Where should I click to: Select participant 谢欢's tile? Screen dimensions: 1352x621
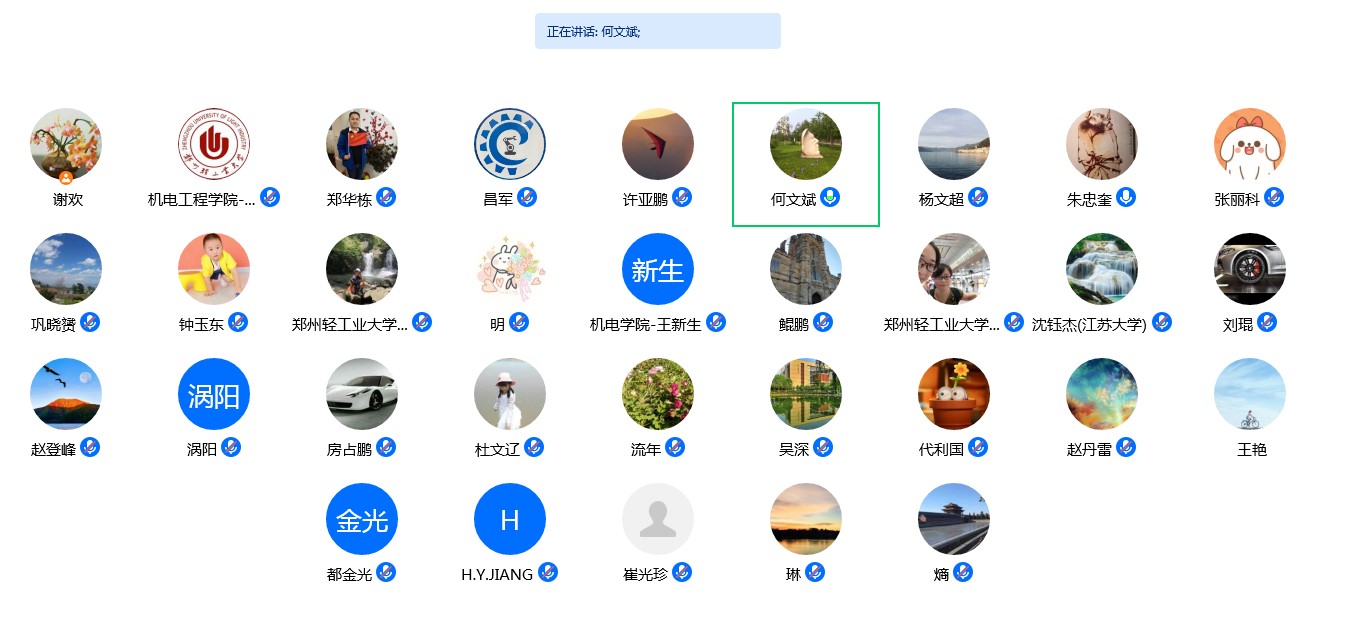click(x=66, y=145)
